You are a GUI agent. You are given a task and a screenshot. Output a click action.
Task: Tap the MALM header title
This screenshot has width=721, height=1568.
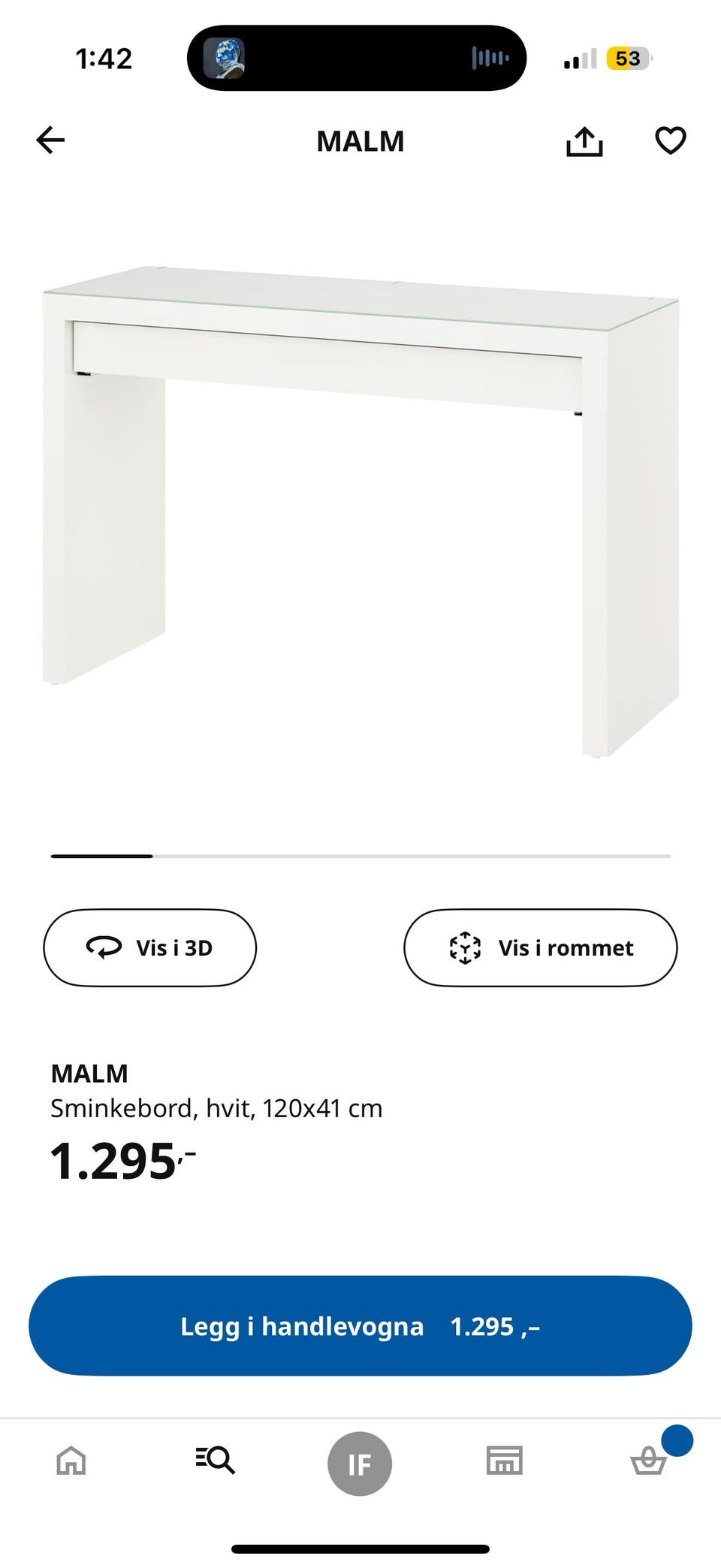(360, 140)
